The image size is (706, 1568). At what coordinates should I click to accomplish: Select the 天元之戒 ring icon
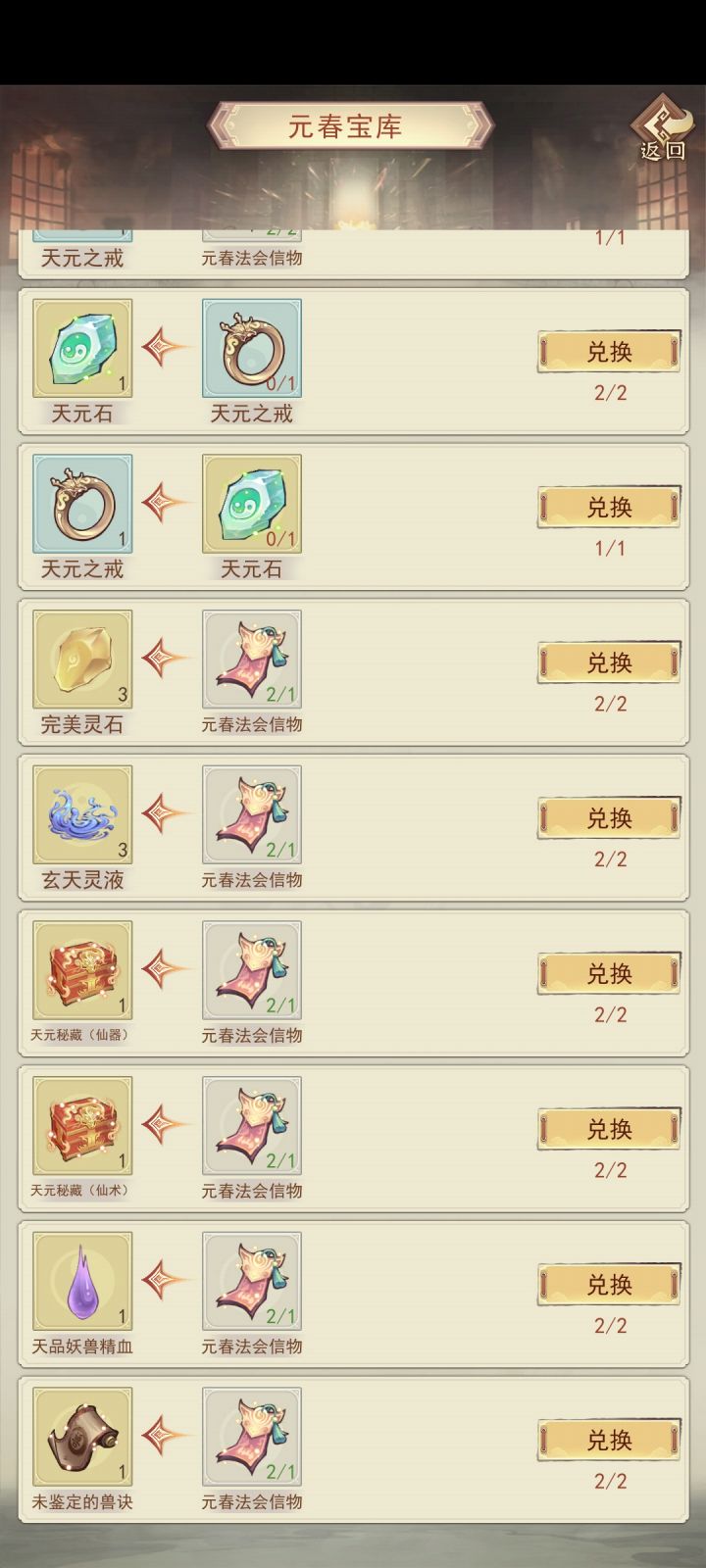(x=81, y=505)
